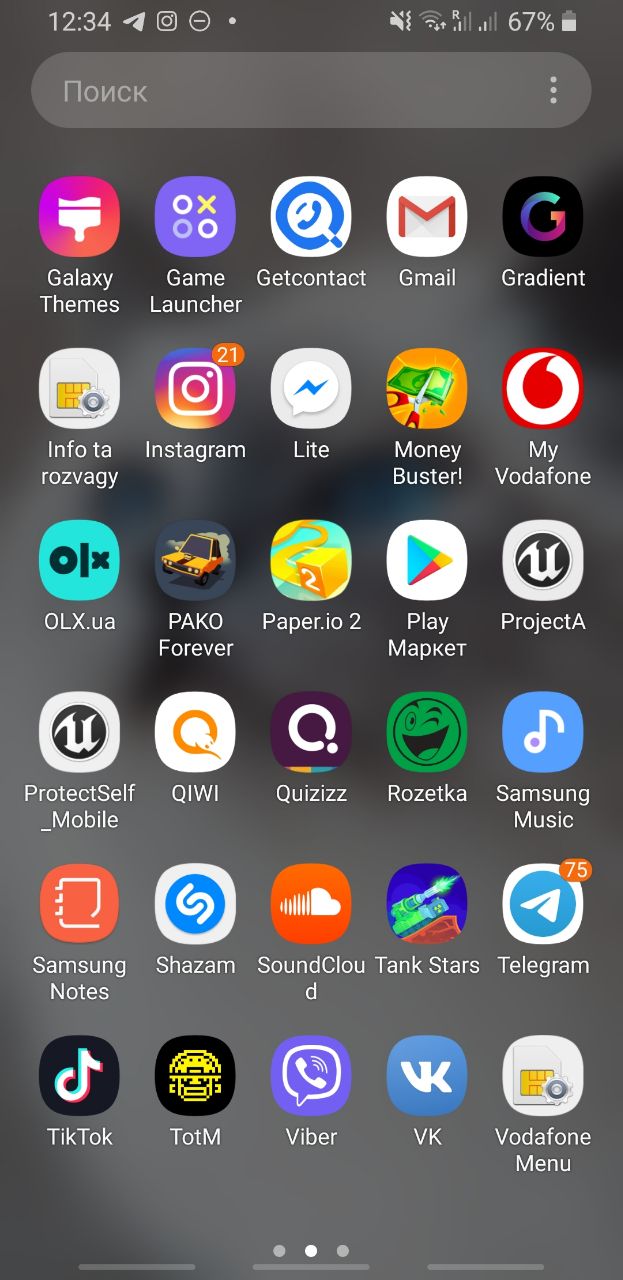Open Play Маркет store

click(x=427, y=561)
